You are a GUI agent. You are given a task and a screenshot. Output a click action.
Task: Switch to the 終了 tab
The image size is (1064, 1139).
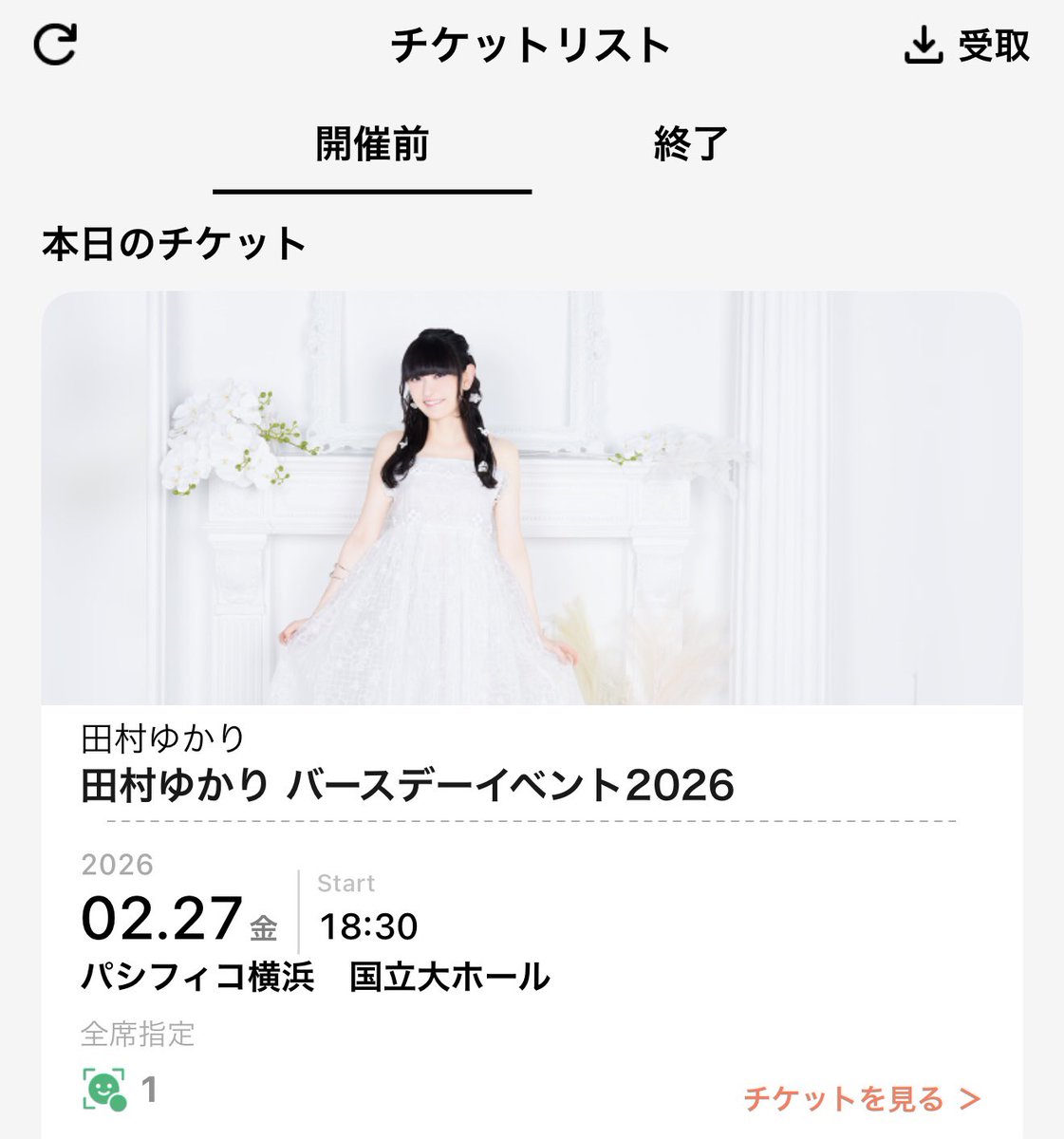(687, 144)
